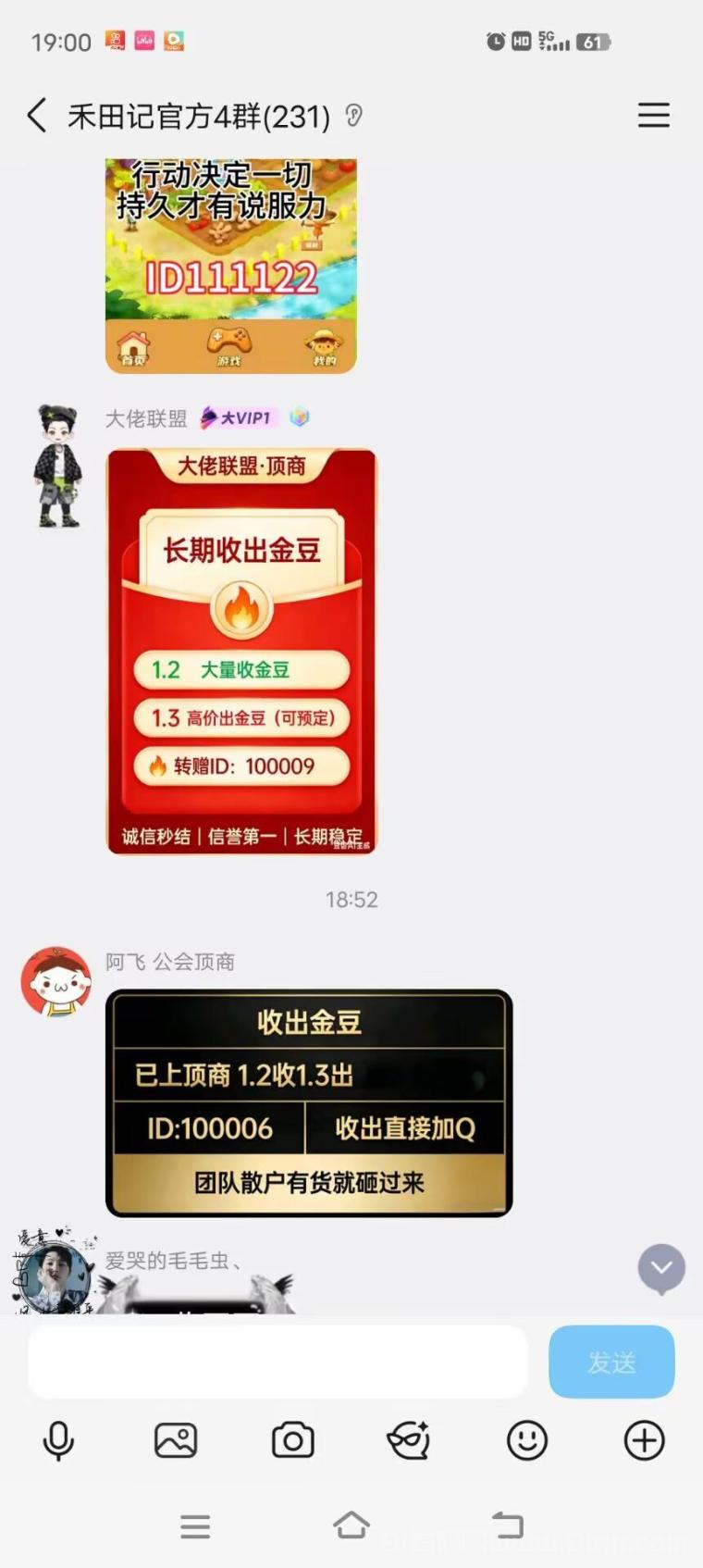Open the system recent apps

195,1525
